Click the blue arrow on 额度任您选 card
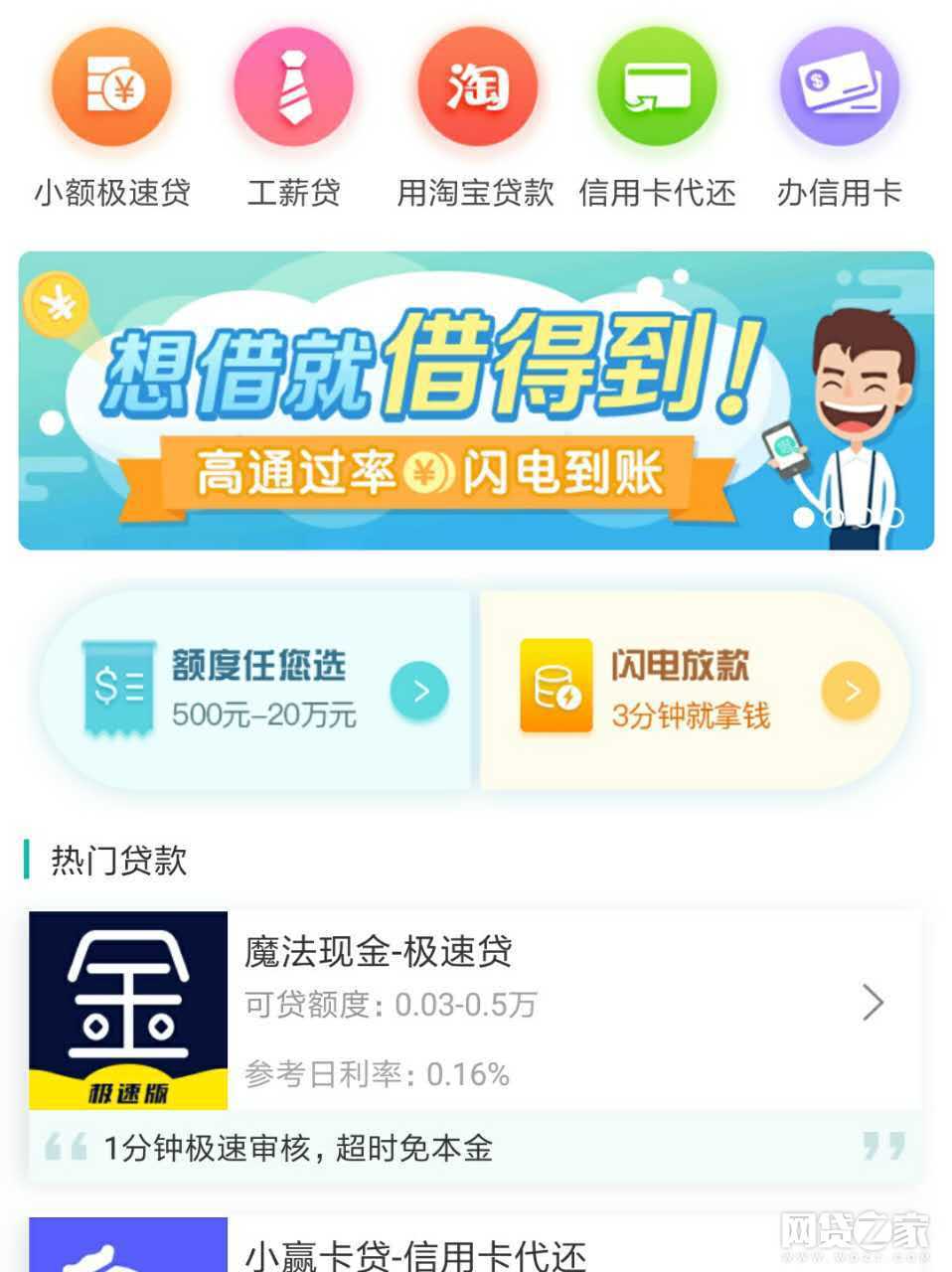Viewport: 952px width, 1272px height. click(x=420, y=690)
